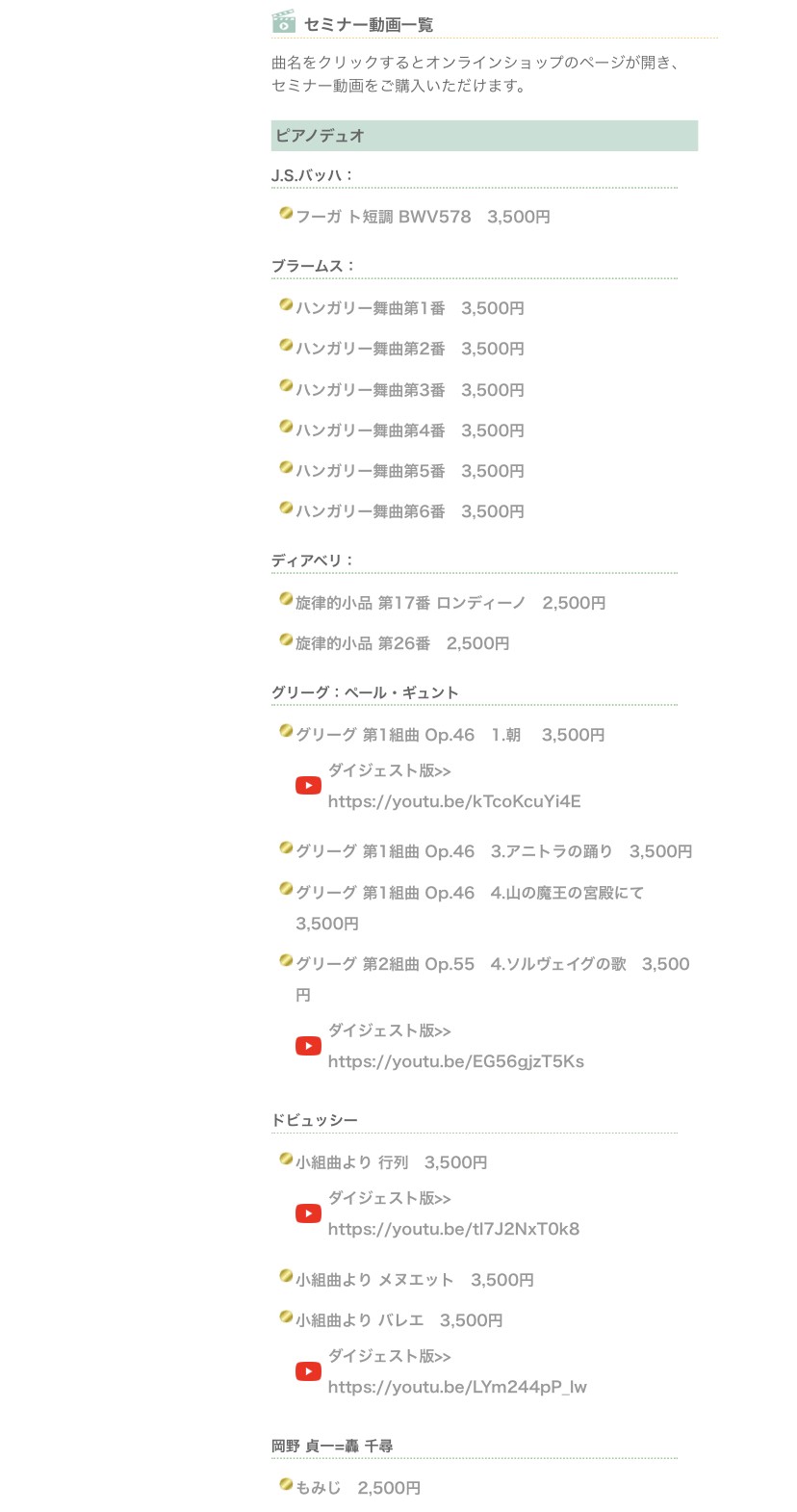Select the ハンガリー舞曲第3番 seminar video
Image resolution: width=797 pixels, height=1512 pixels.
410,390
